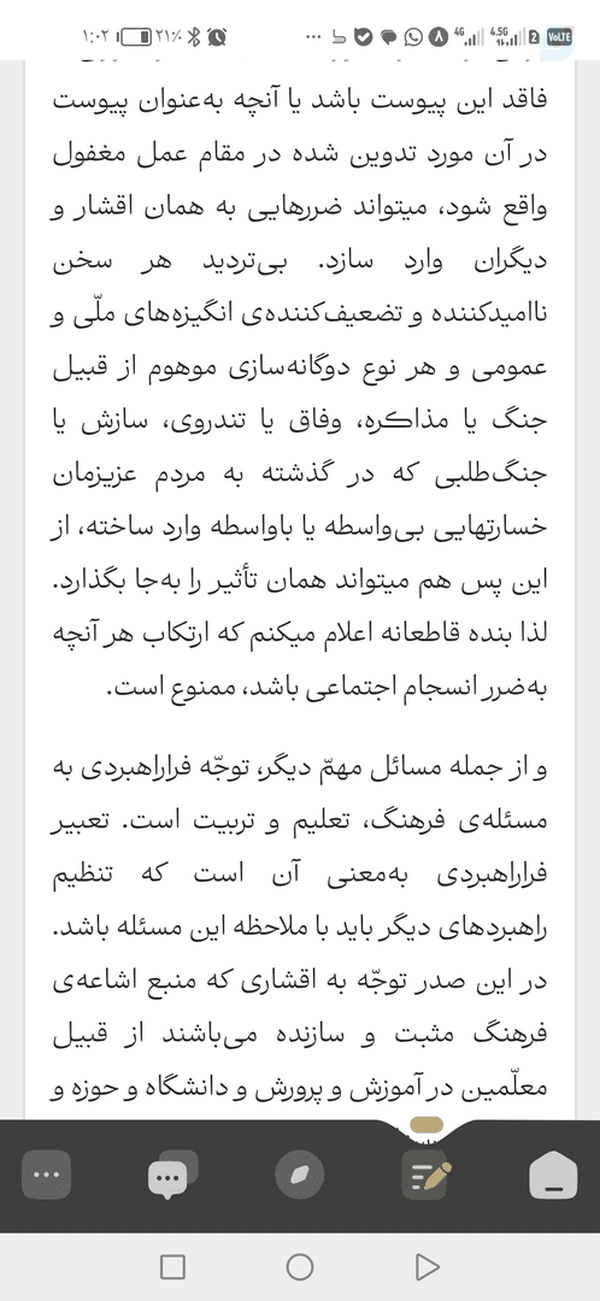Open the three-dots more tab
600x1301 pixels.
tap(46, 1174)
